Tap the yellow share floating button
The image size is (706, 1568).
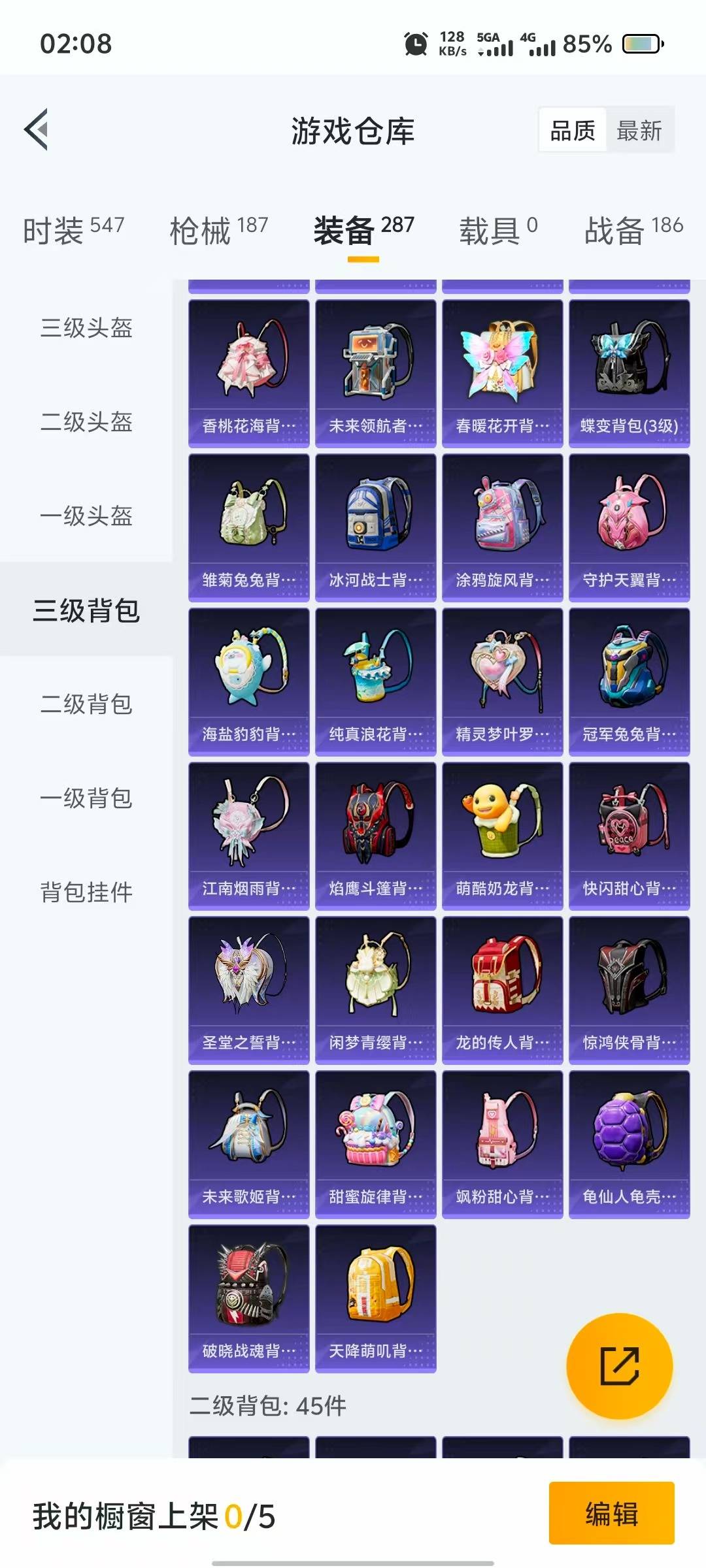pos(619,1365)
